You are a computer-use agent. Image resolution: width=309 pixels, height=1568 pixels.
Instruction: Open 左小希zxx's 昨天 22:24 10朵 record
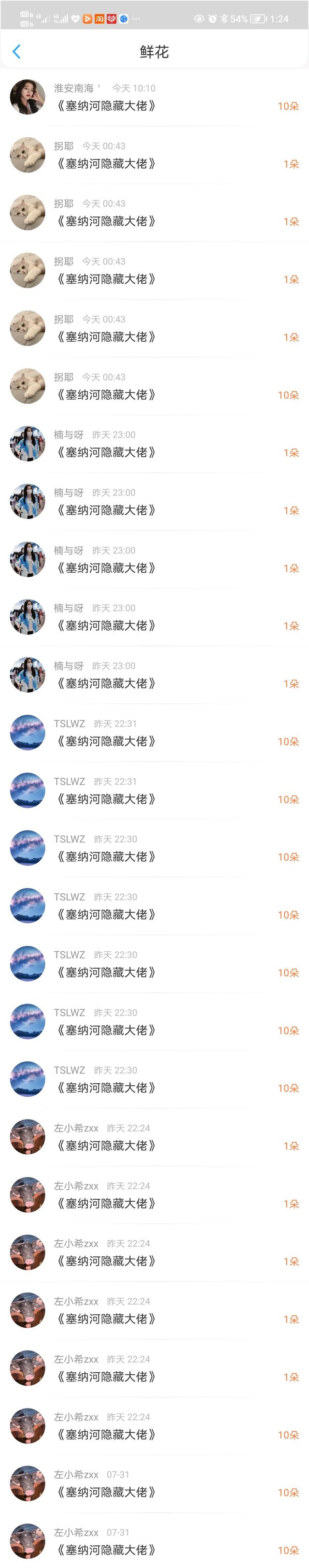click(154, 1425)
